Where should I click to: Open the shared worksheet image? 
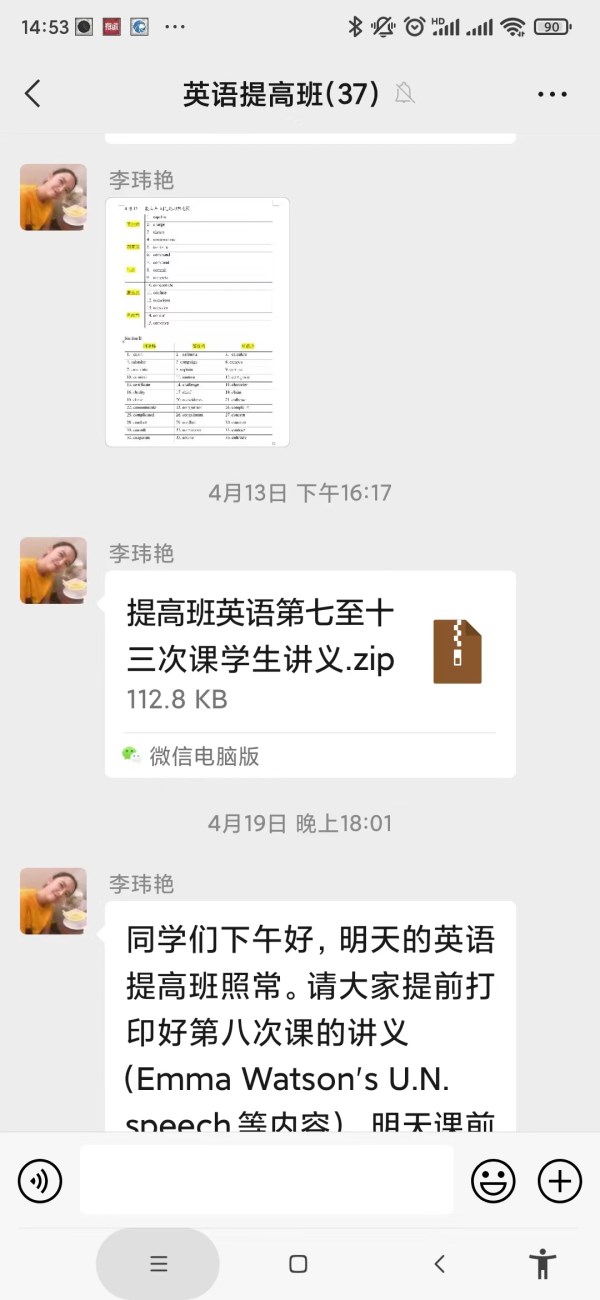[x=197, y=322]
